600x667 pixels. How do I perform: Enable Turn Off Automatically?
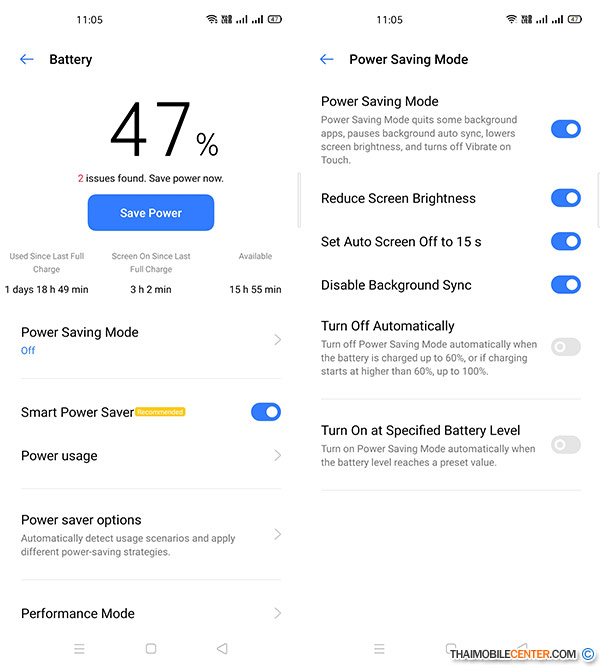(x=565, y=347)
